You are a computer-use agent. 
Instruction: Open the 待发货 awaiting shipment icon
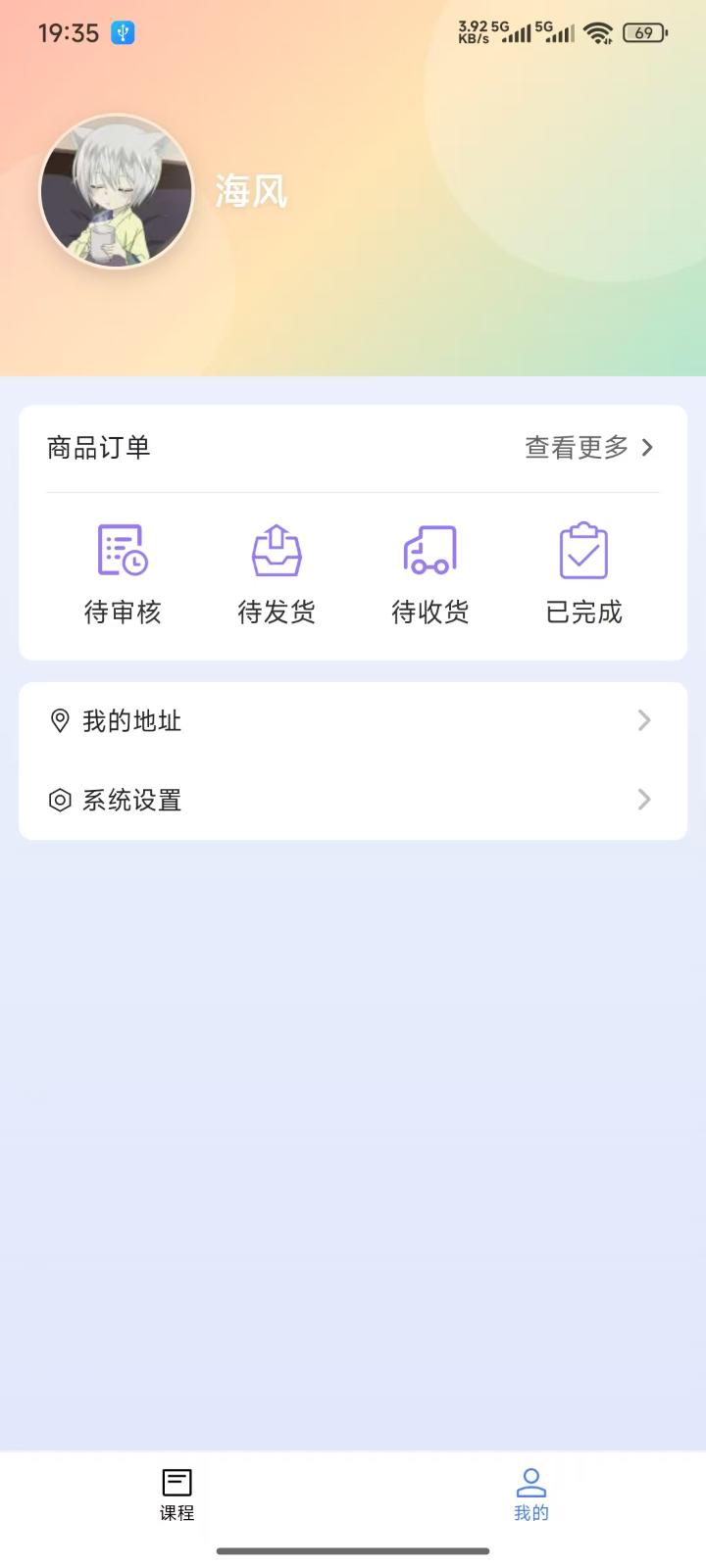276,551
